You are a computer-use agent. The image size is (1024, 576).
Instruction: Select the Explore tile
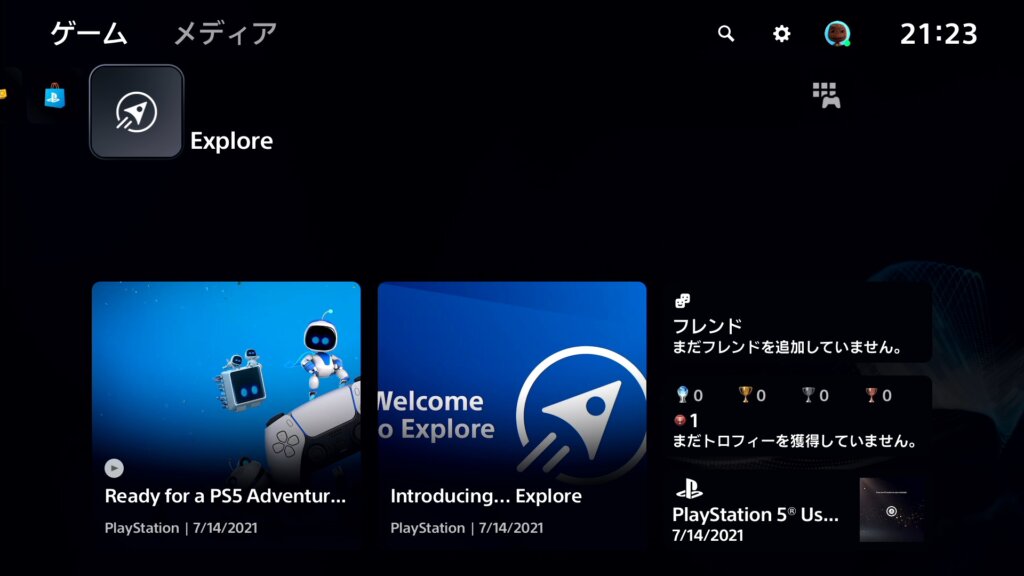(x=137, y=112)
